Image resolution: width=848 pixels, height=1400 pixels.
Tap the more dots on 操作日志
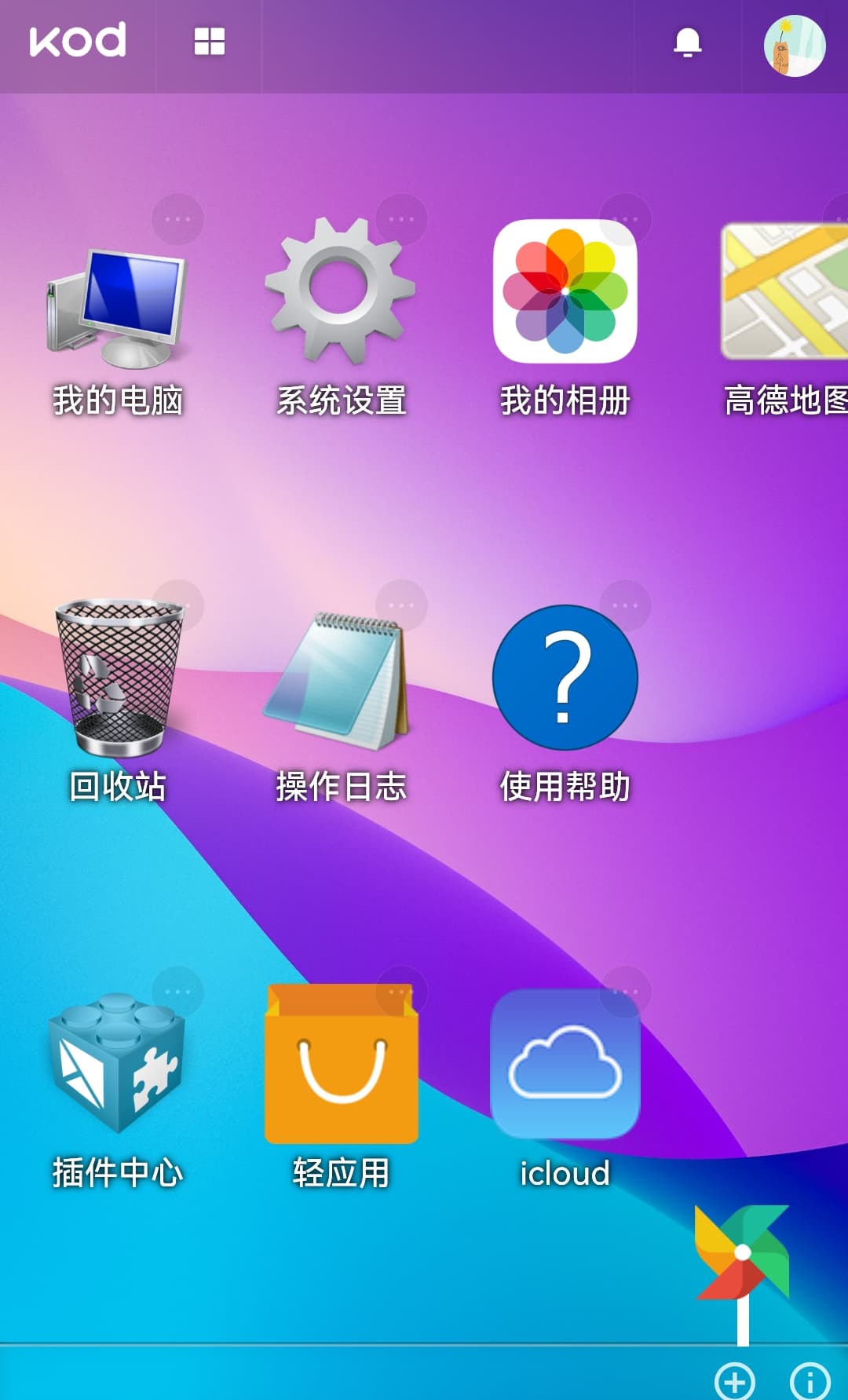(x=401, y=605)
